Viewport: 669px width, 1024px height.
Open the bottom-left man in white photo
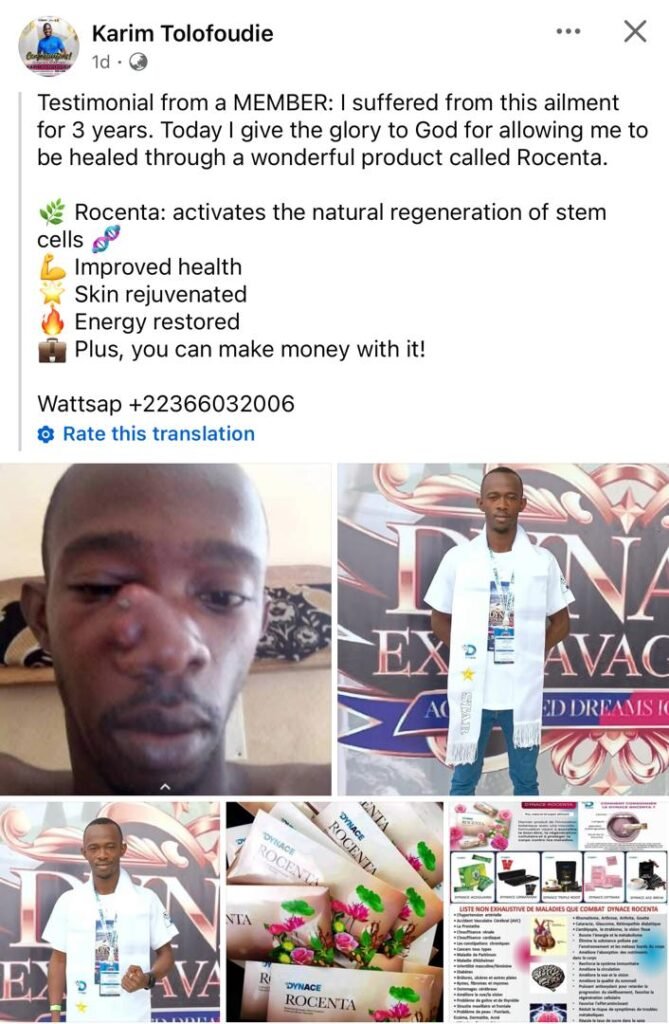click(x=110, y=910)
